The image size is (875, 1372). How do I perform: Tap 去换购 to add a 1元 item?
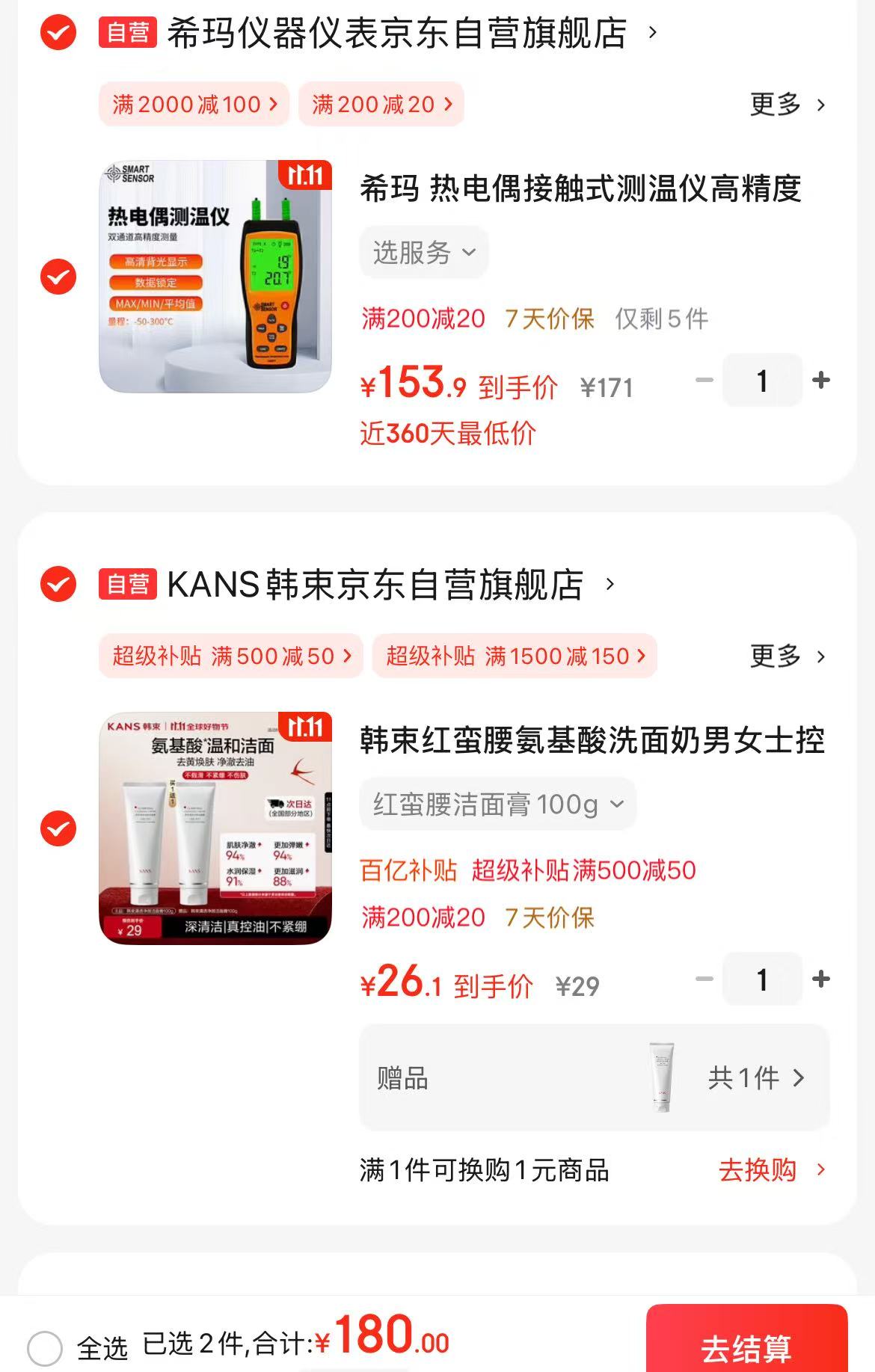click(x=770, y=1169)
